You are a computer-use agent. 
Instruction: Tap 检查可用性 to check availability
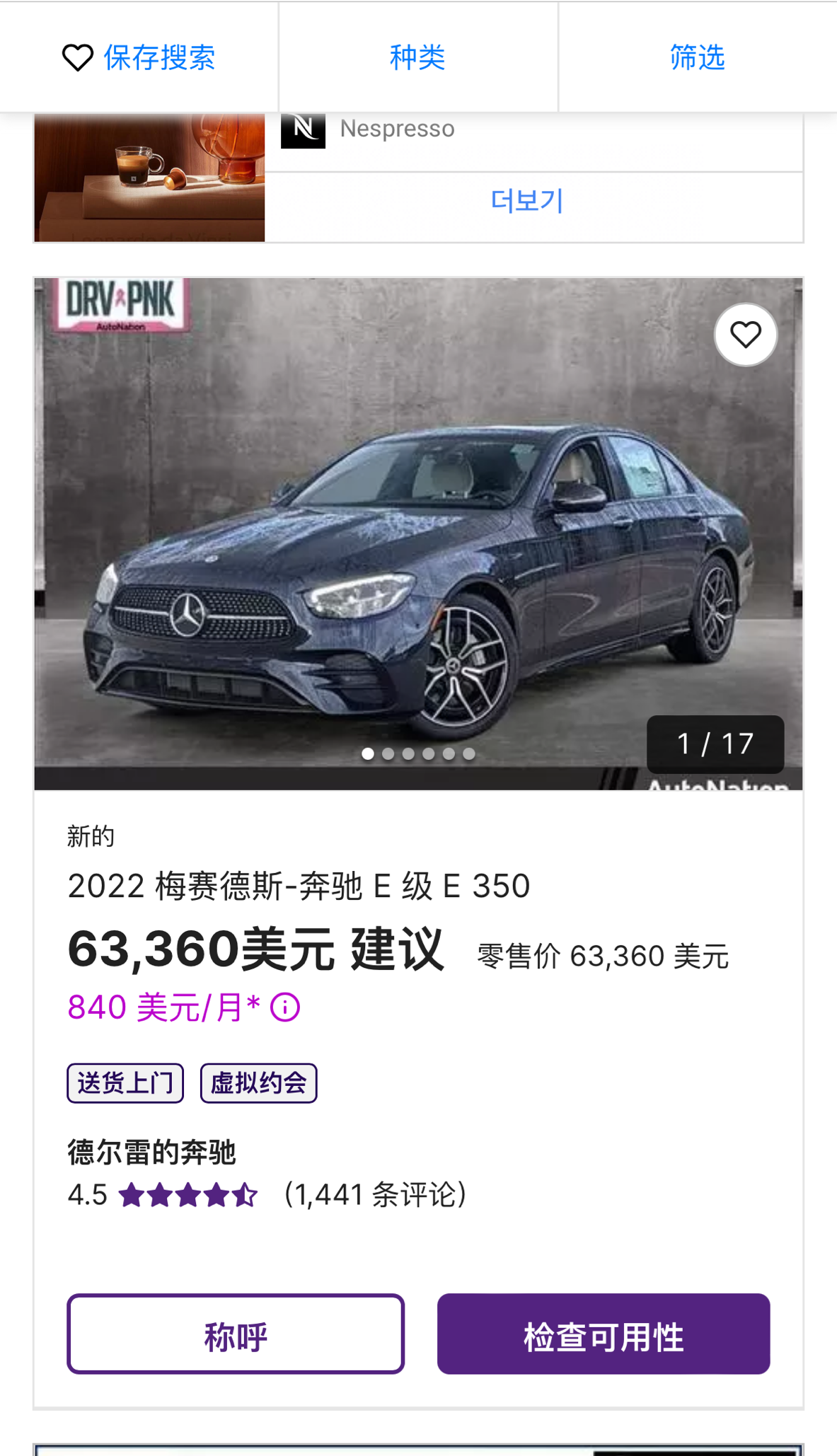pos(603,1334)
